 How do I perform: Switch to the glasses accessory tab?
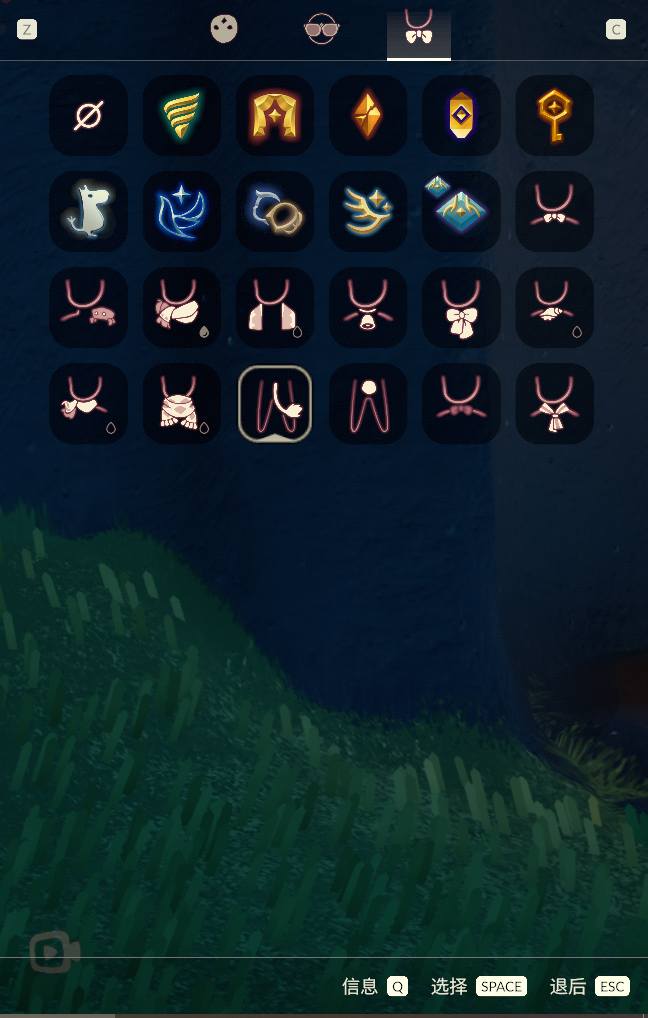click(321, 29)
